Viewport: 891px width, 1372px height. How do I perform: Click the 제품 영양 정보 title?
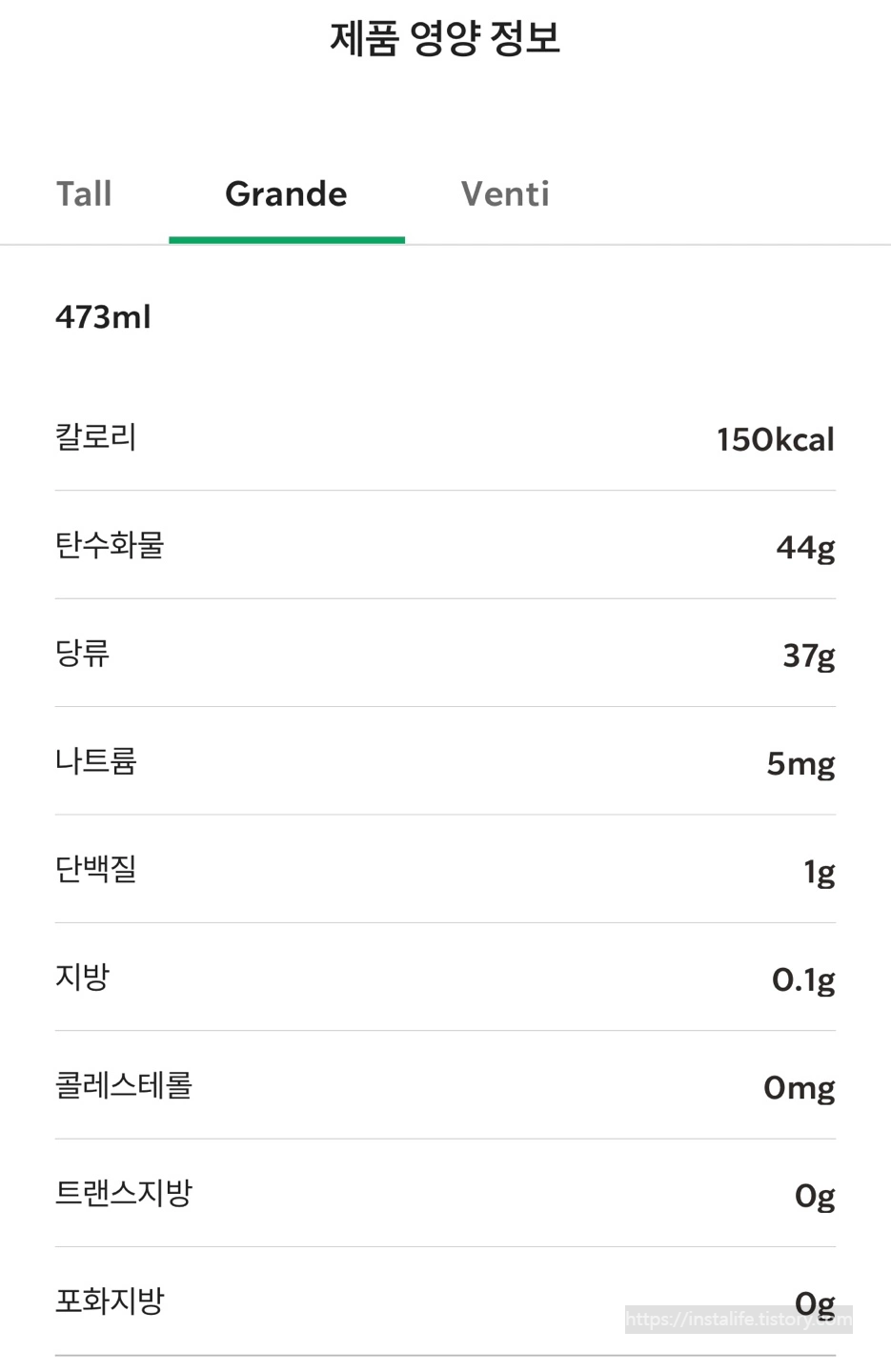click(445, 36)
